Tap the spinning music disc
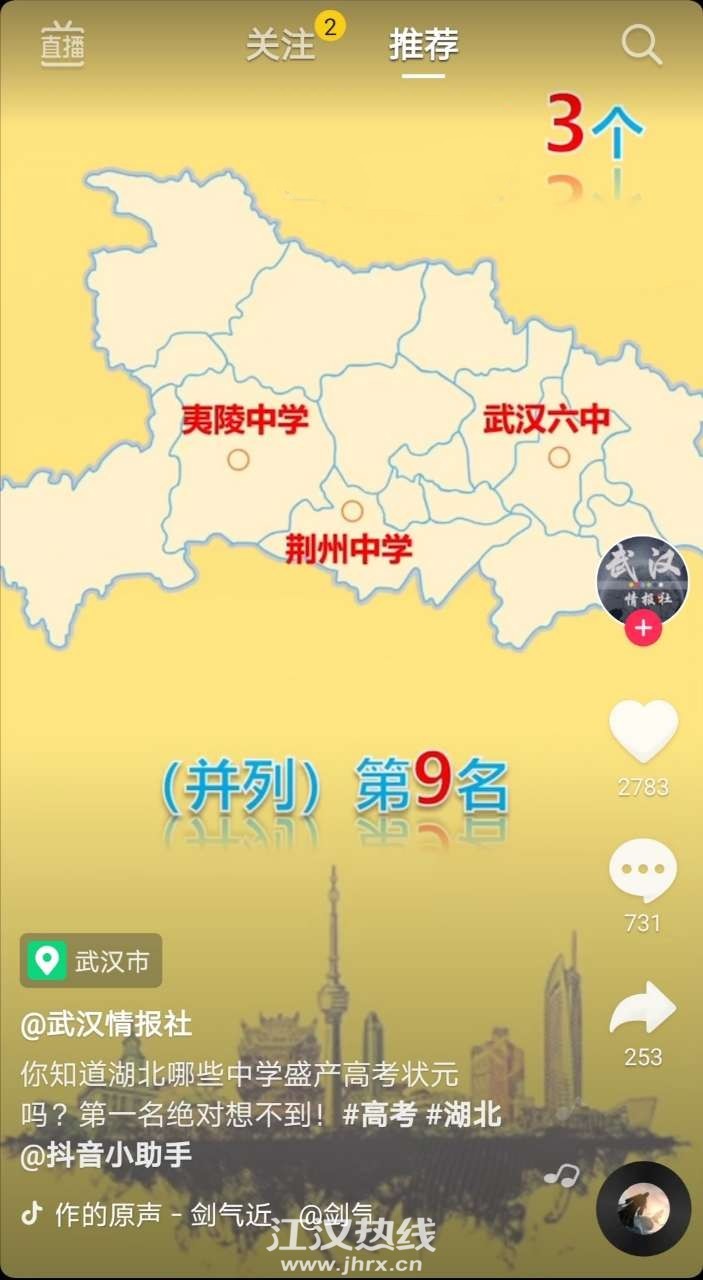Image resolution: width=703 pixels, height=1280 pixels. coord(643,1208)
